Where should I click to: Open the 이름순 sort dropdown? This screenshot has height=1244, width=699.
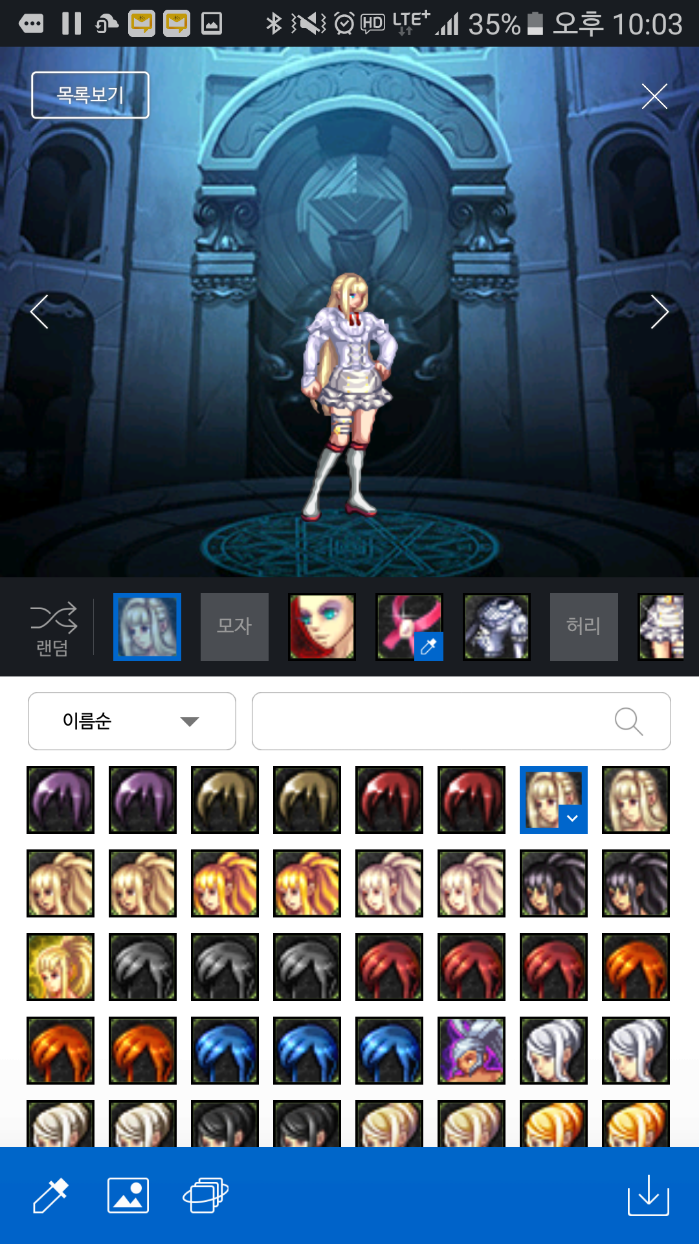point(132,721)
